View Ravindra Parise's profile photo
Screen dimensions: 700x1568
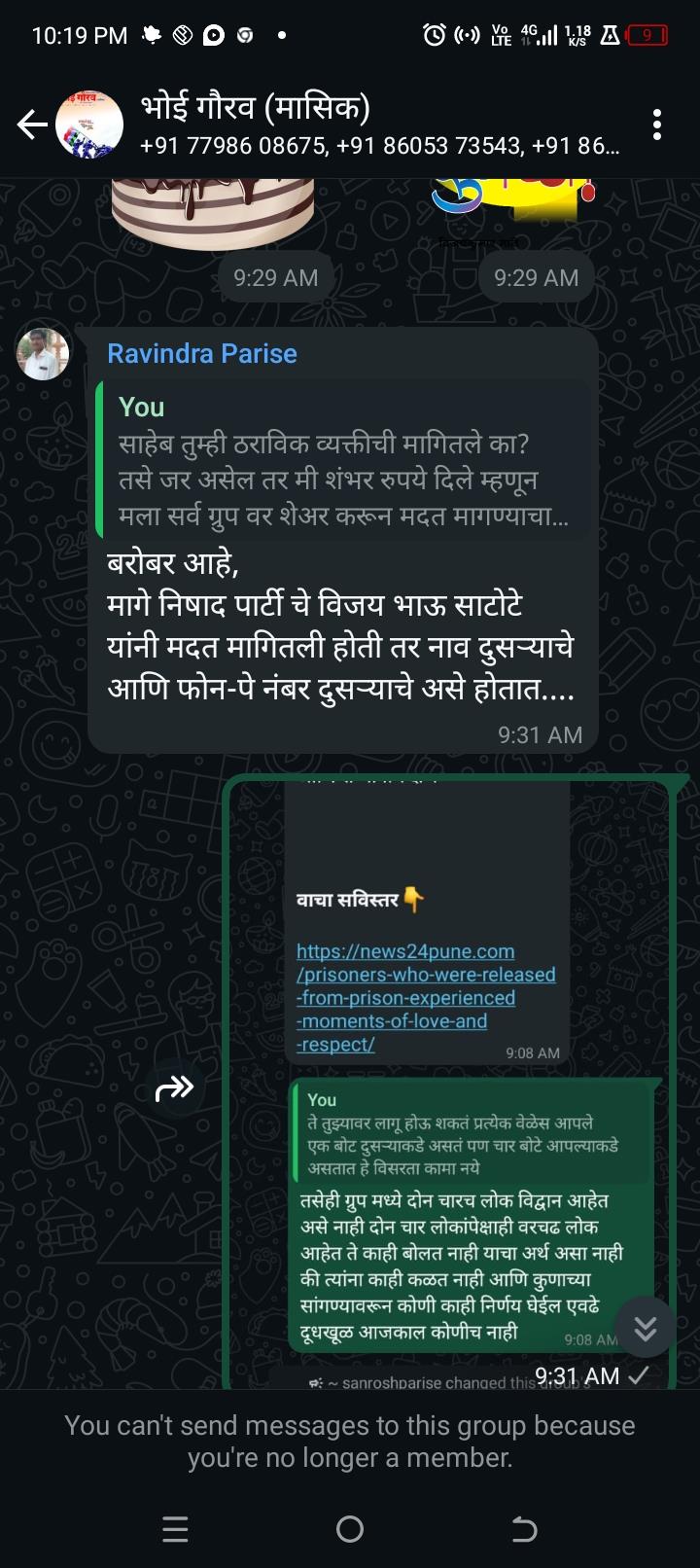[43, 354]
